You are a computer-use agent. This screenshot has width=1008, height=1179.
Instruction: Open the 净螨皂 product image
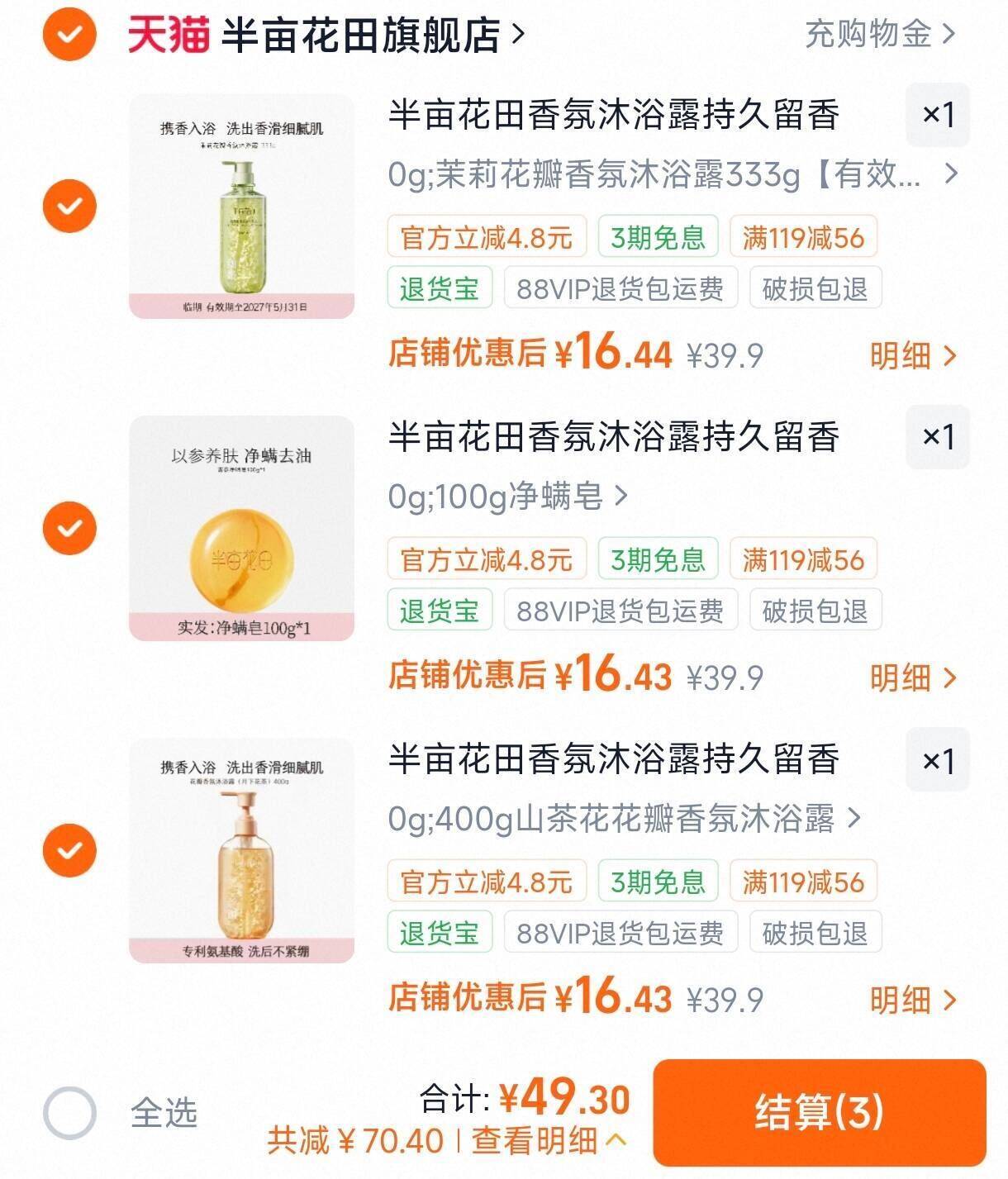pyautogui.click(x=241, y=528)
